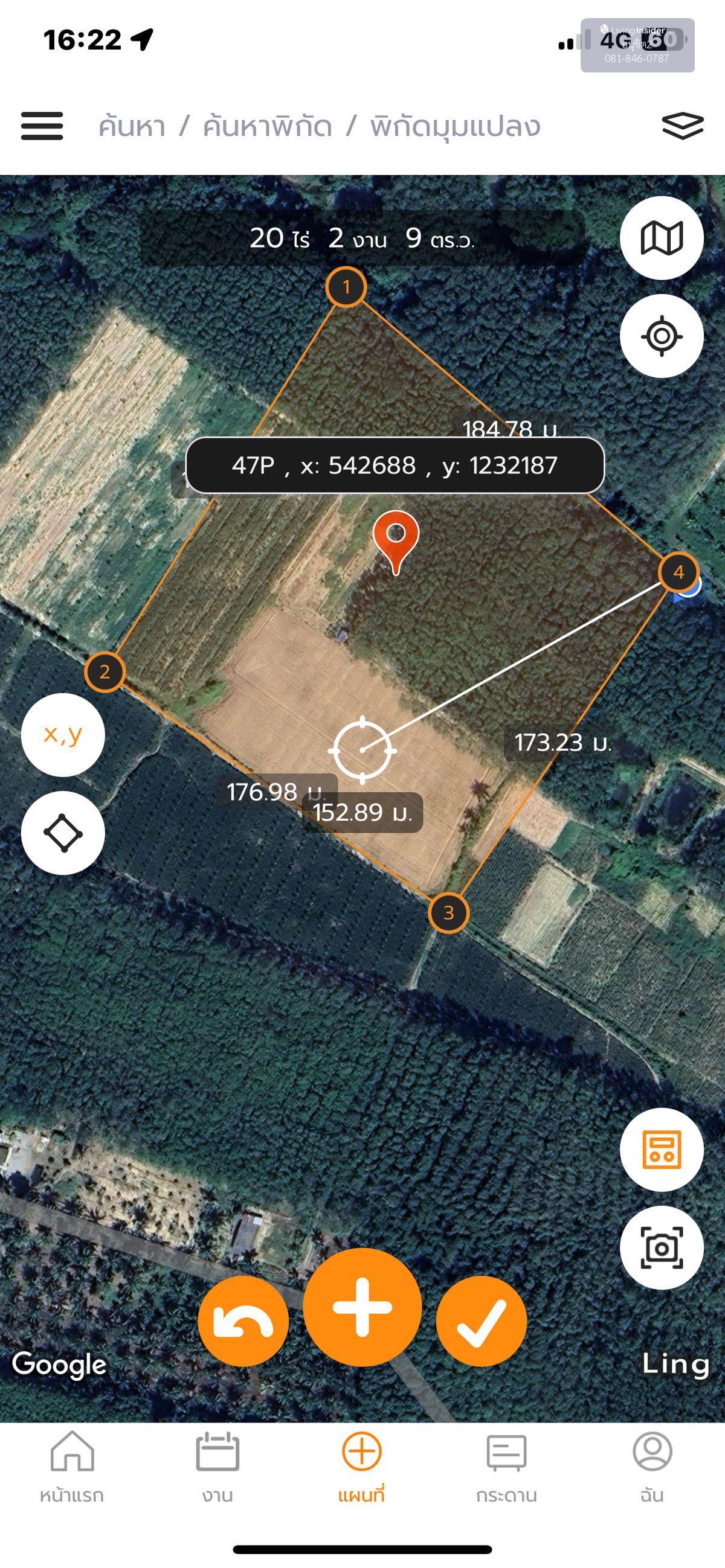Screen dimensions: 725x1568
Task: Capture a screenshot of the map
Action: click(x=662, y=1248)
